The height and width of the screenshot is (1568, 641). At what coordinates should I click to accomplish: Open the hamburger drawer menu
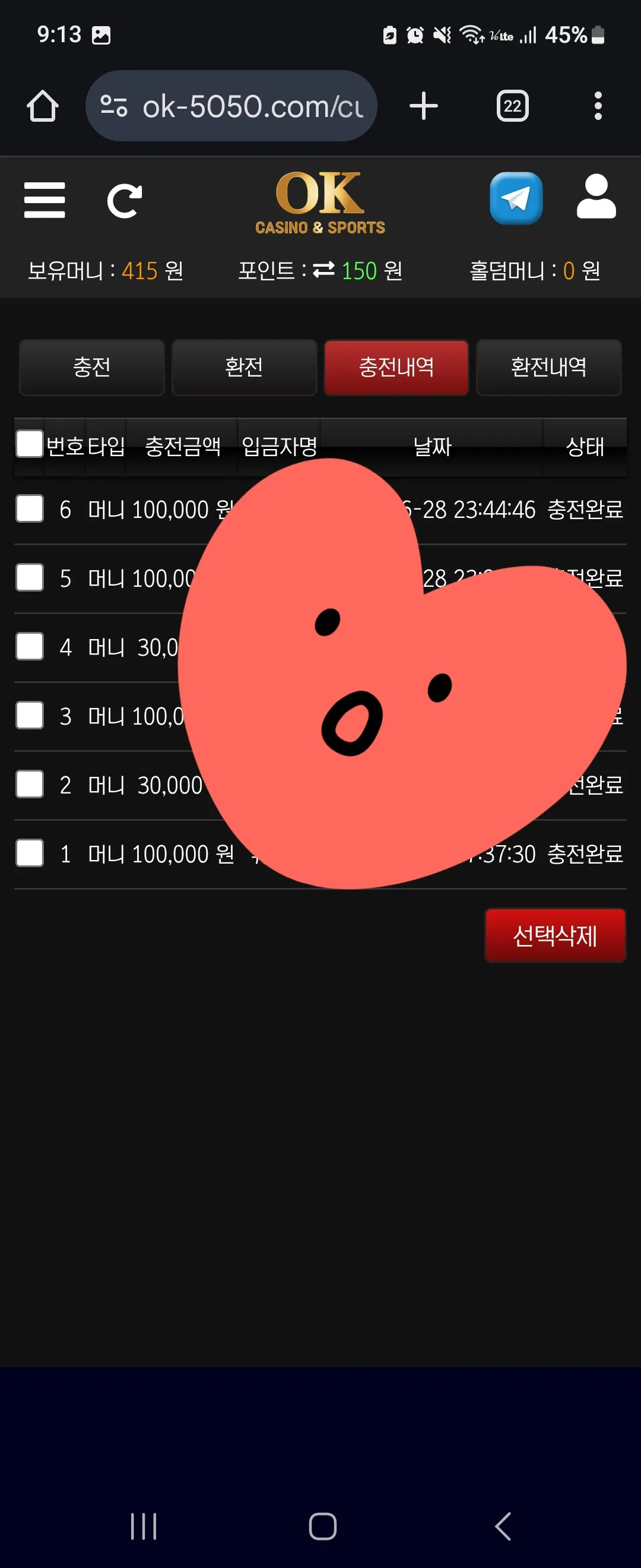[x=45, y=200]
